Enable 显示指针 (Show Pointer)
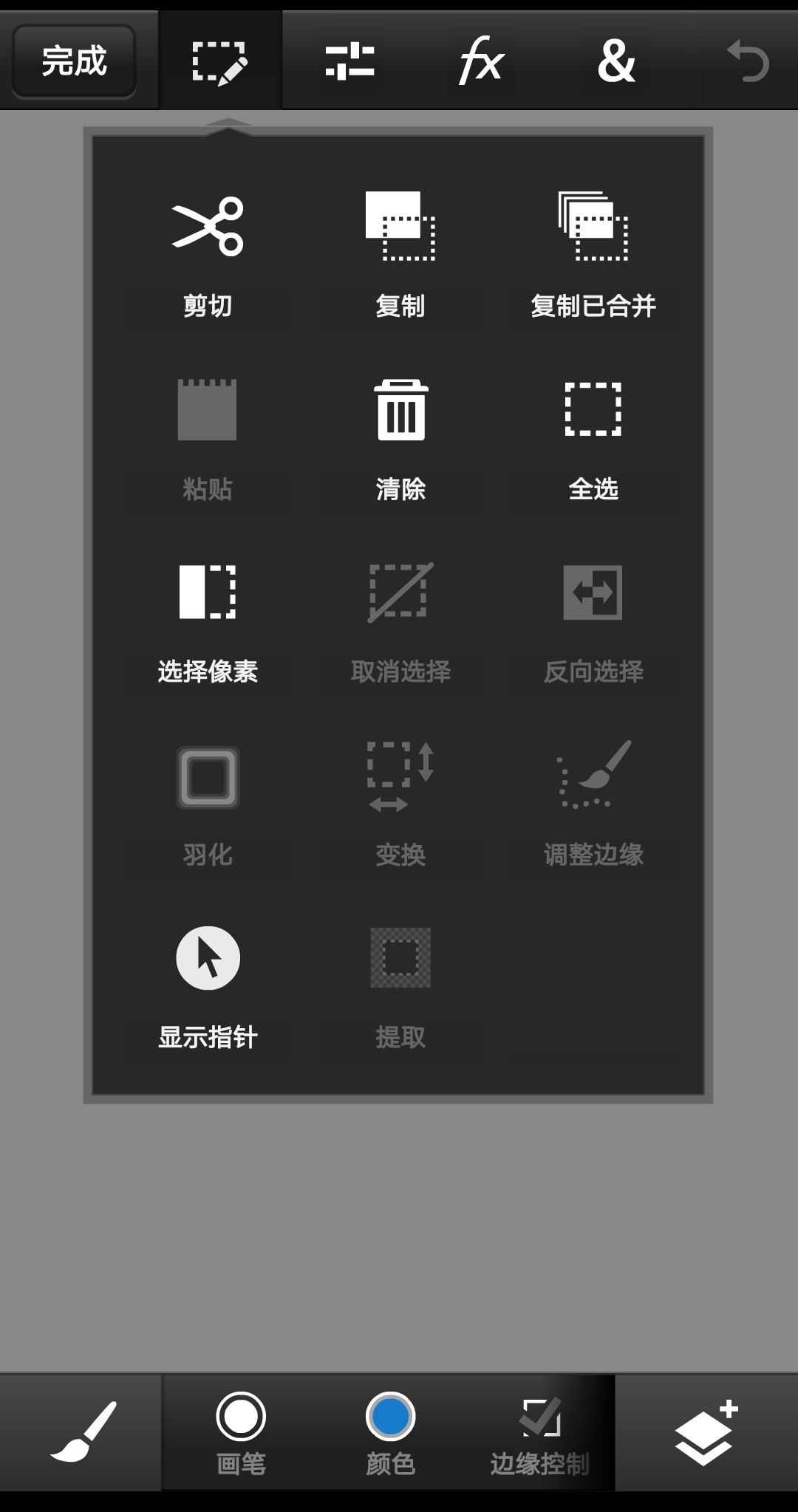 coord(208,986)
